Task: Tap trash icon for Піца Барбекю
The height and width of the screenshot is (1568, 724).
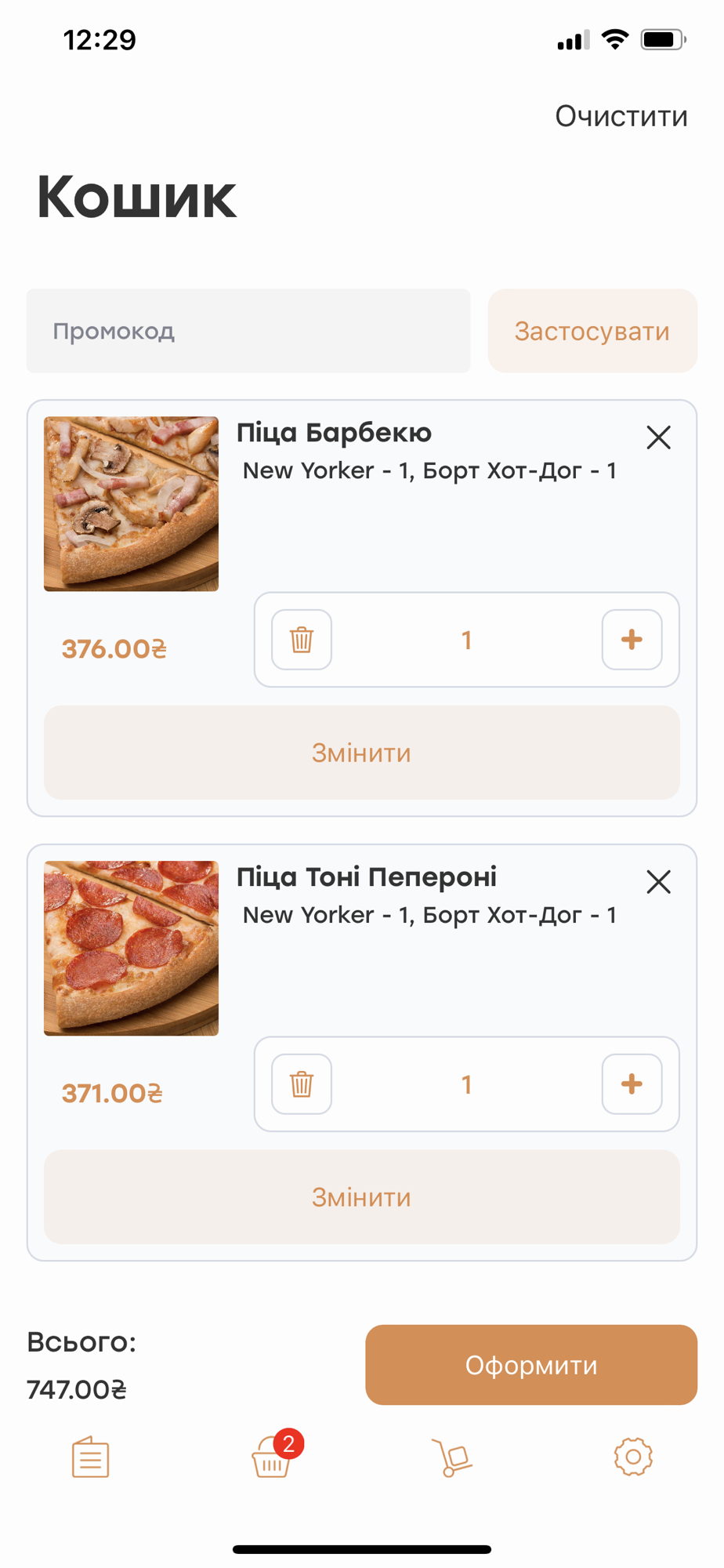Action: [302, 640]
